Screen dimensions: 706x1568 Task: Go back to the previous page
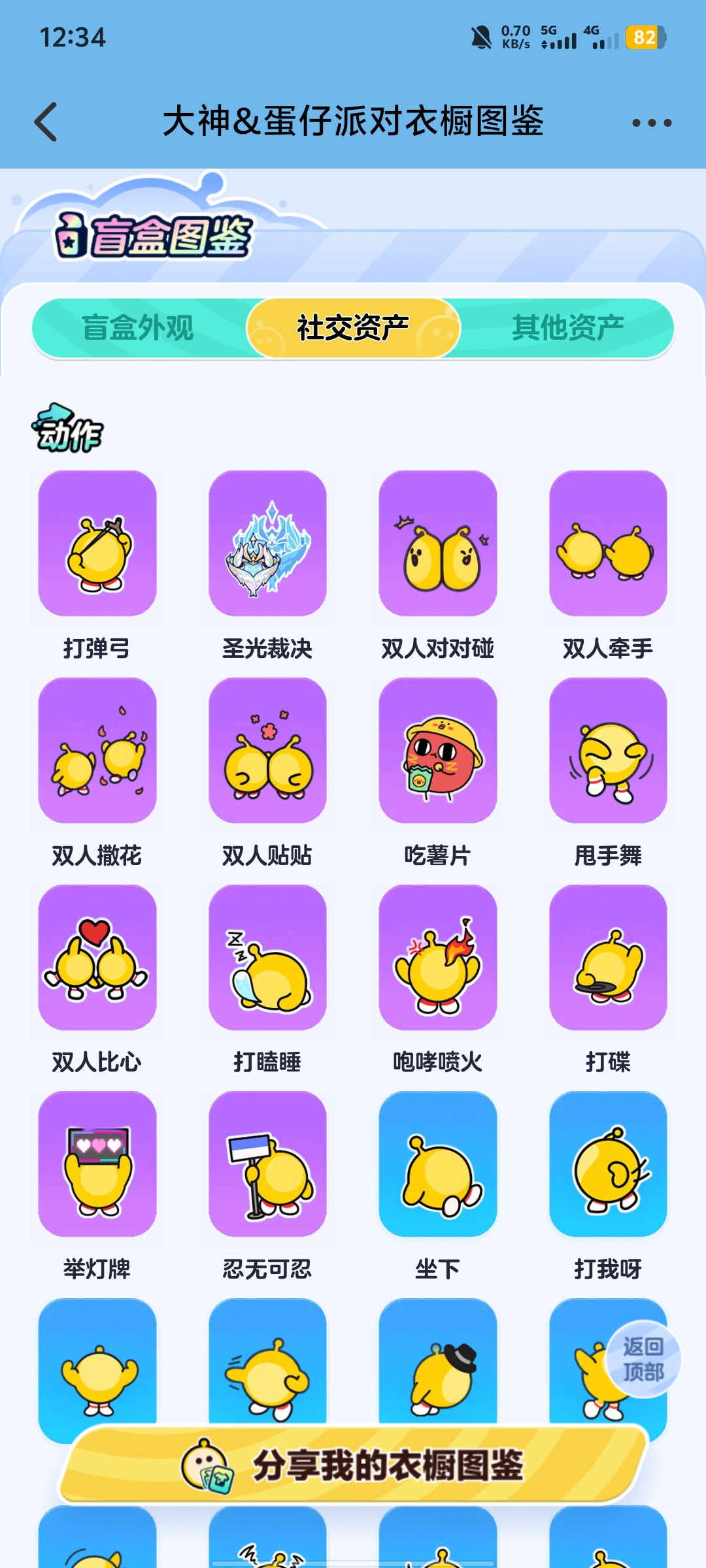coord(46,122)
